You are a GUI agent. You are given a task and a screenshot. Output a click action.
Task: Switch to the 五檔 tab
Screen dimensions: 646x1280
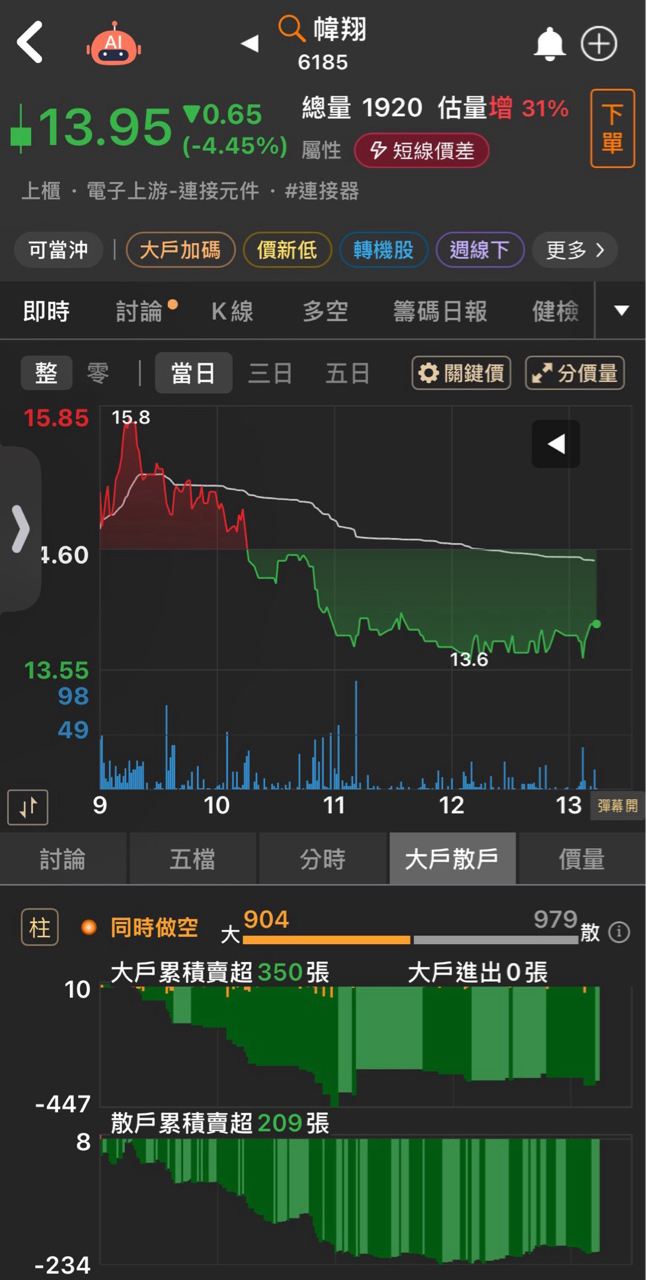click(x=193, y=859)
